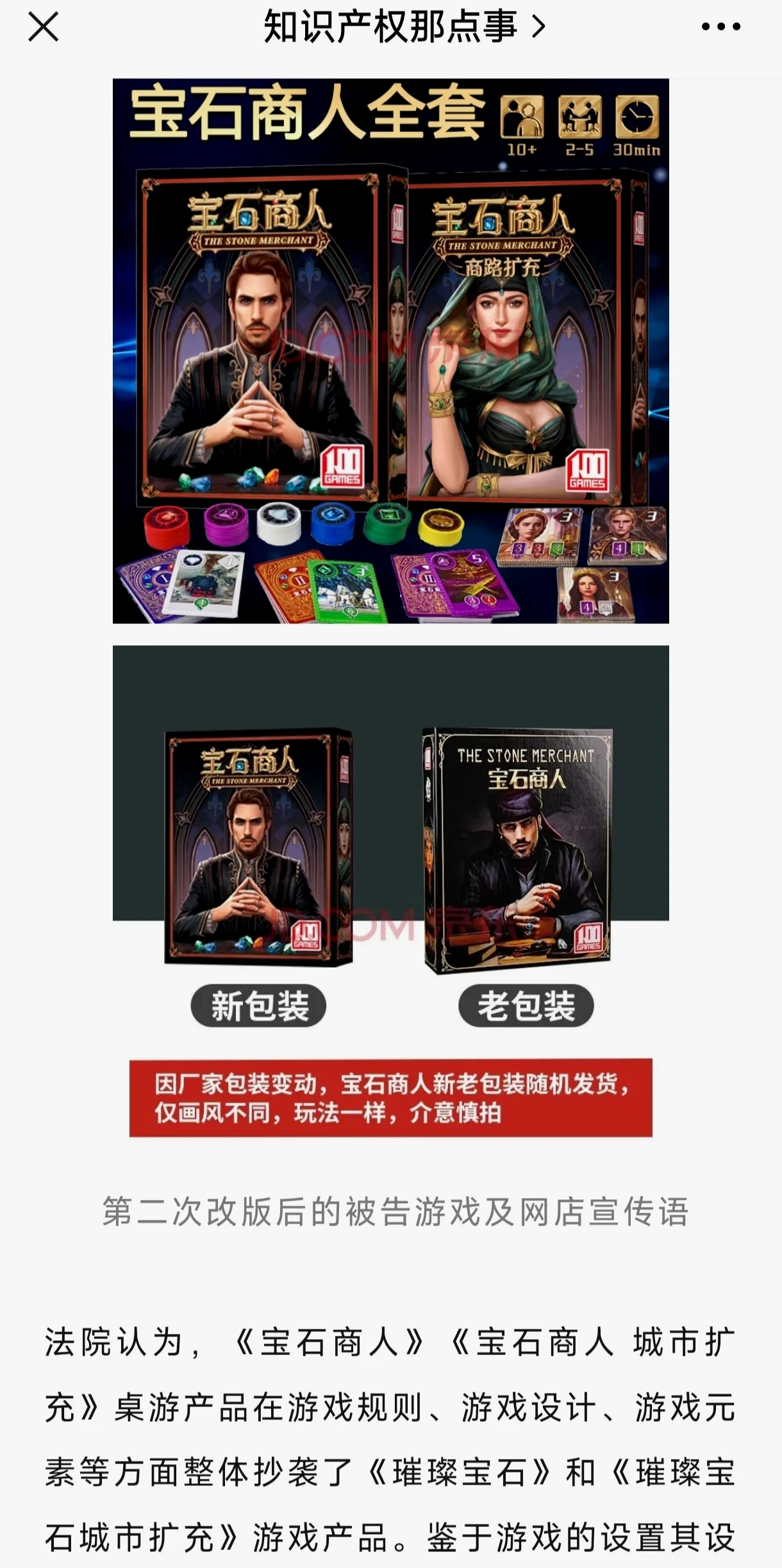Viewport: 782px width, 1568px height.
Task: Open the three-dot overflow menu
Action: [721, 27]
